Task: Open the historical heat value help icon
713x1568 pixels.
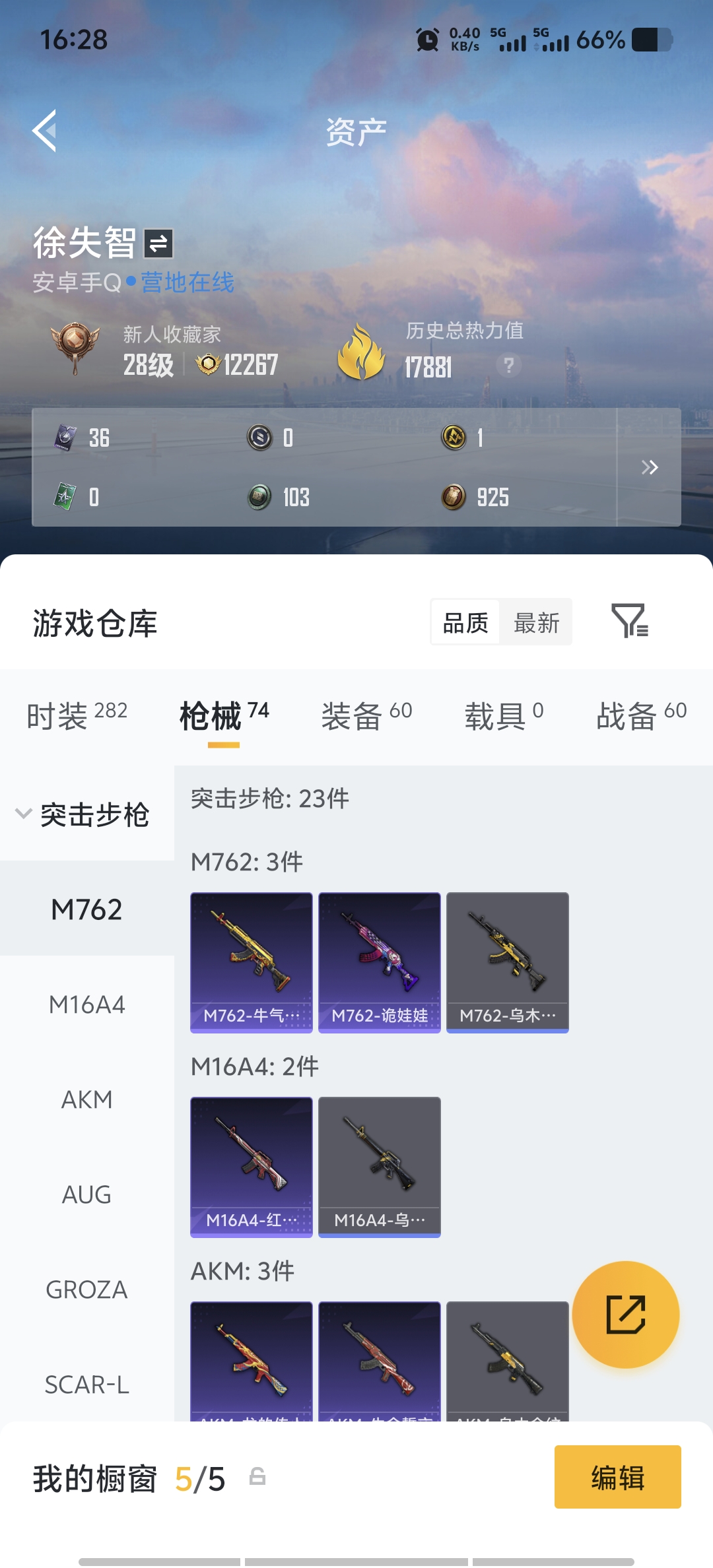Action: click(508, 365)
